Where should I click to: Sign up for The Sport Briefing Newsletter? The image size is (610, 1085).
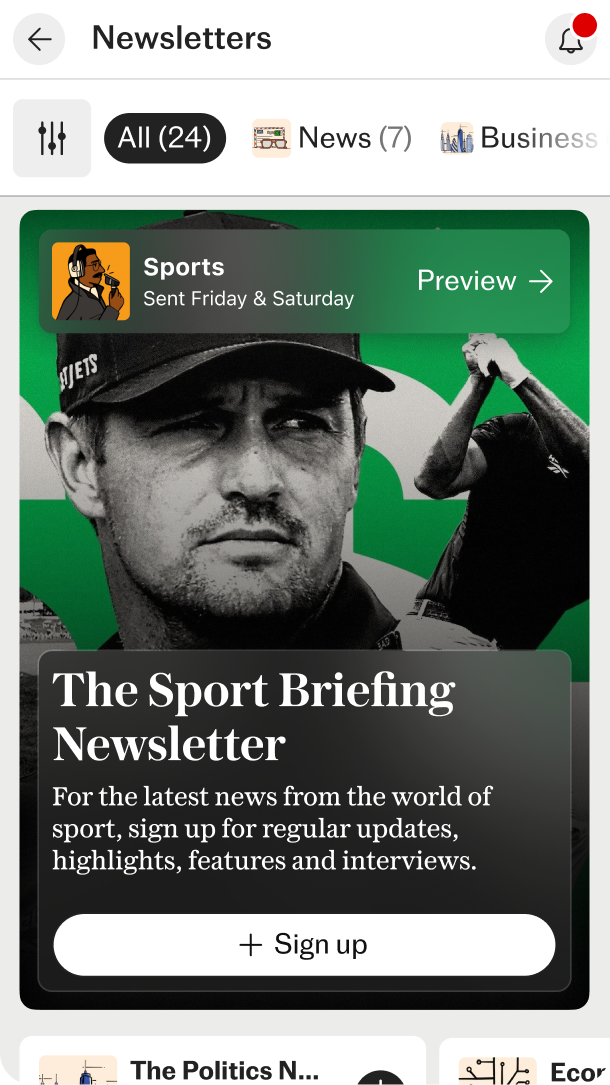(304, 945)
